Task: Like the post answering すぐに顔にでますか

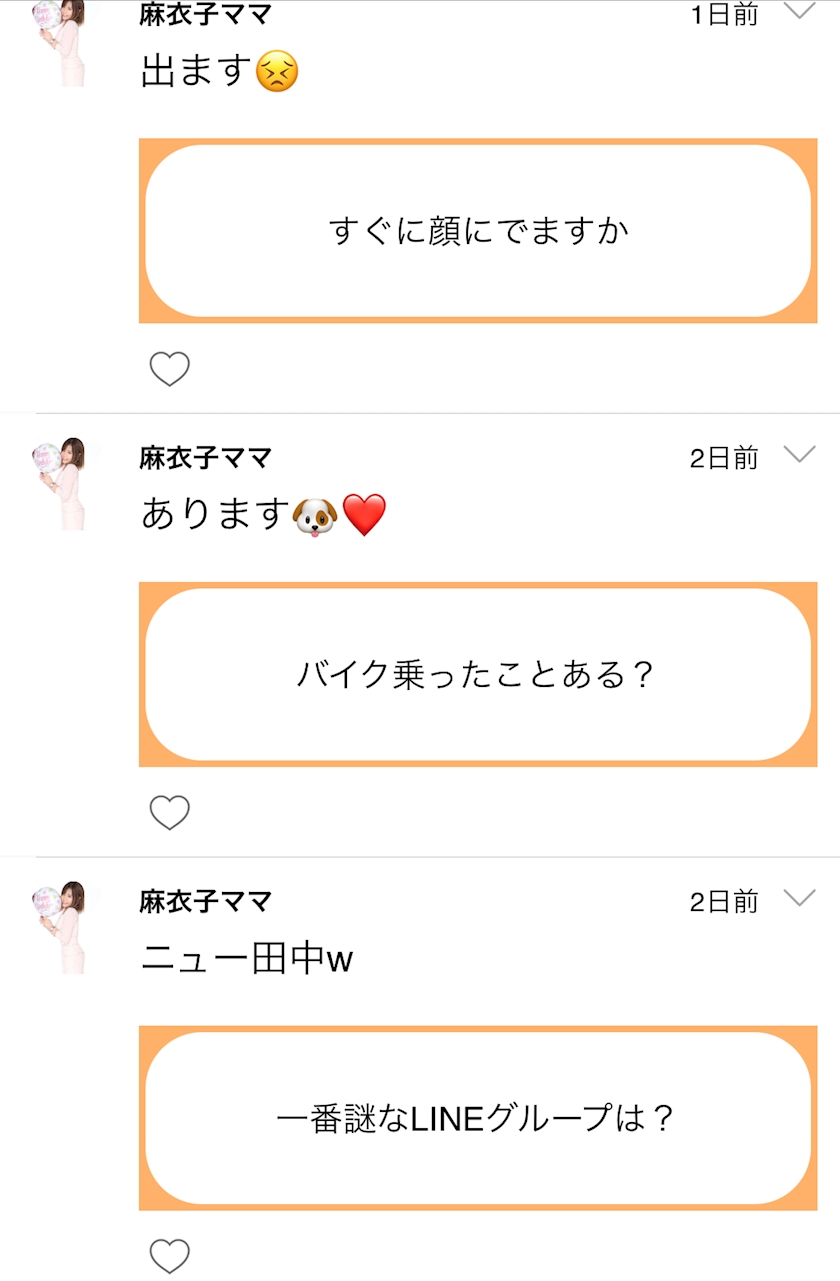Action: click(169, 369)
